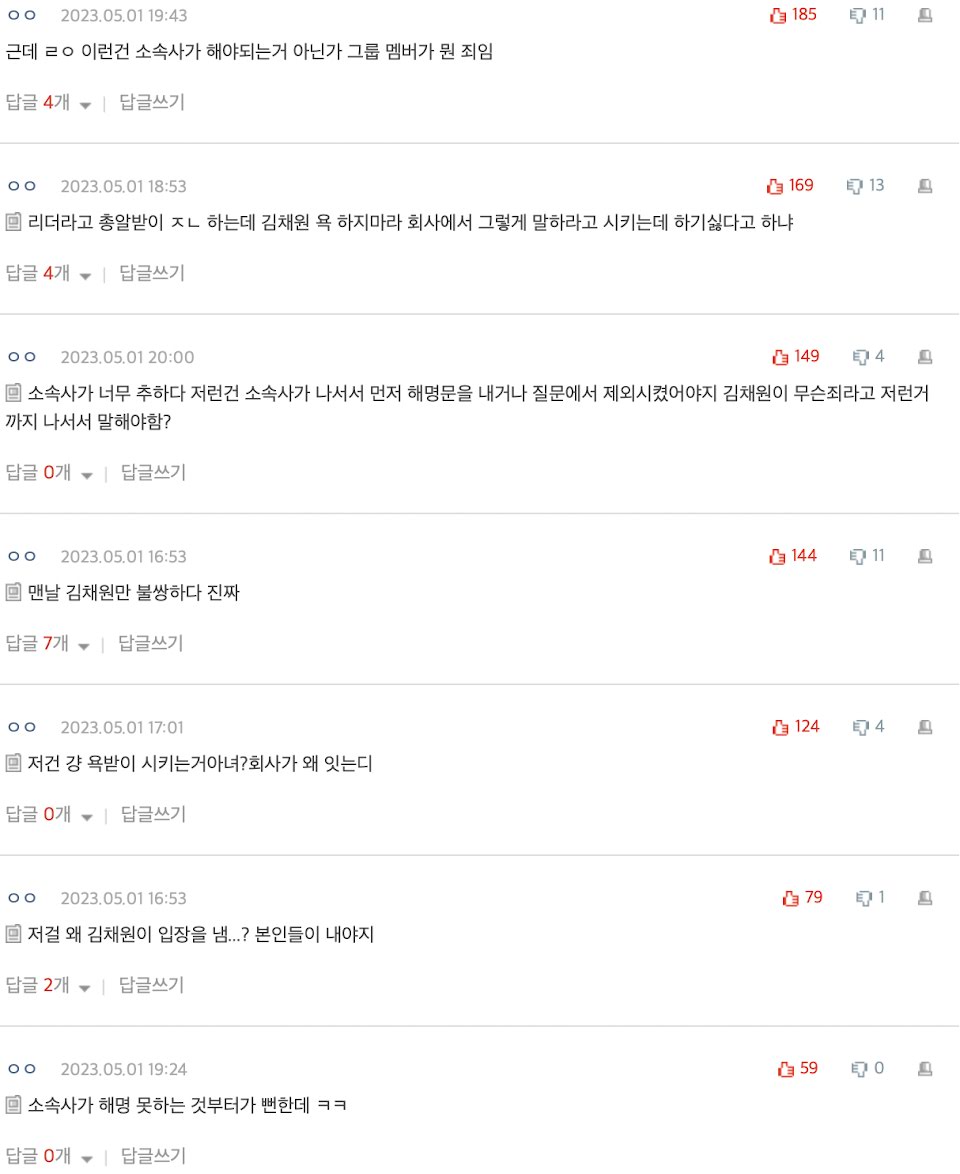Viewport: 960px width, 1174px height.
Task: Report the comment with 79 likes
Action: [x=925, y=897]
